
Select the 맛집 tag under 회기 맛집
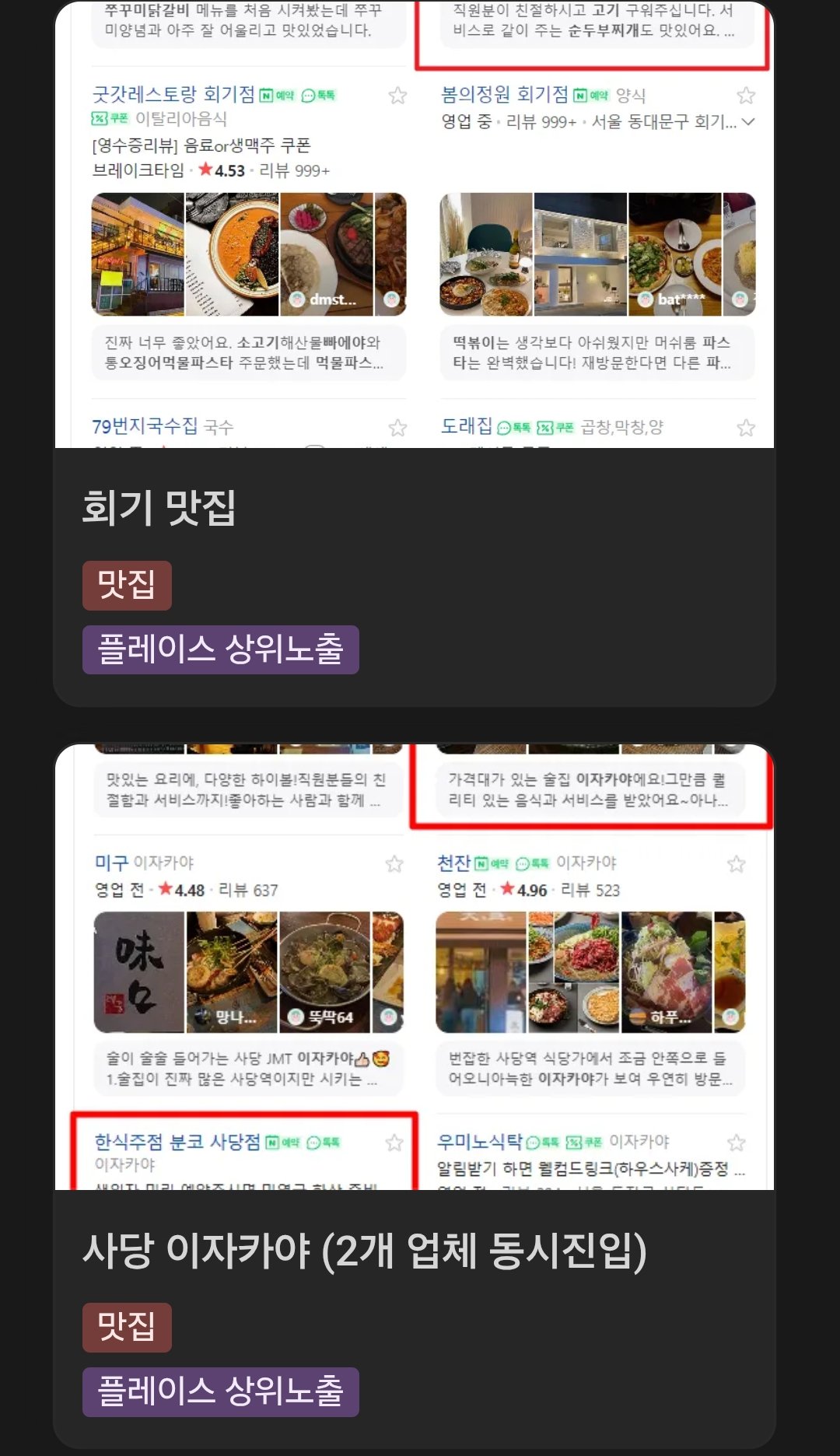point(127,585)
